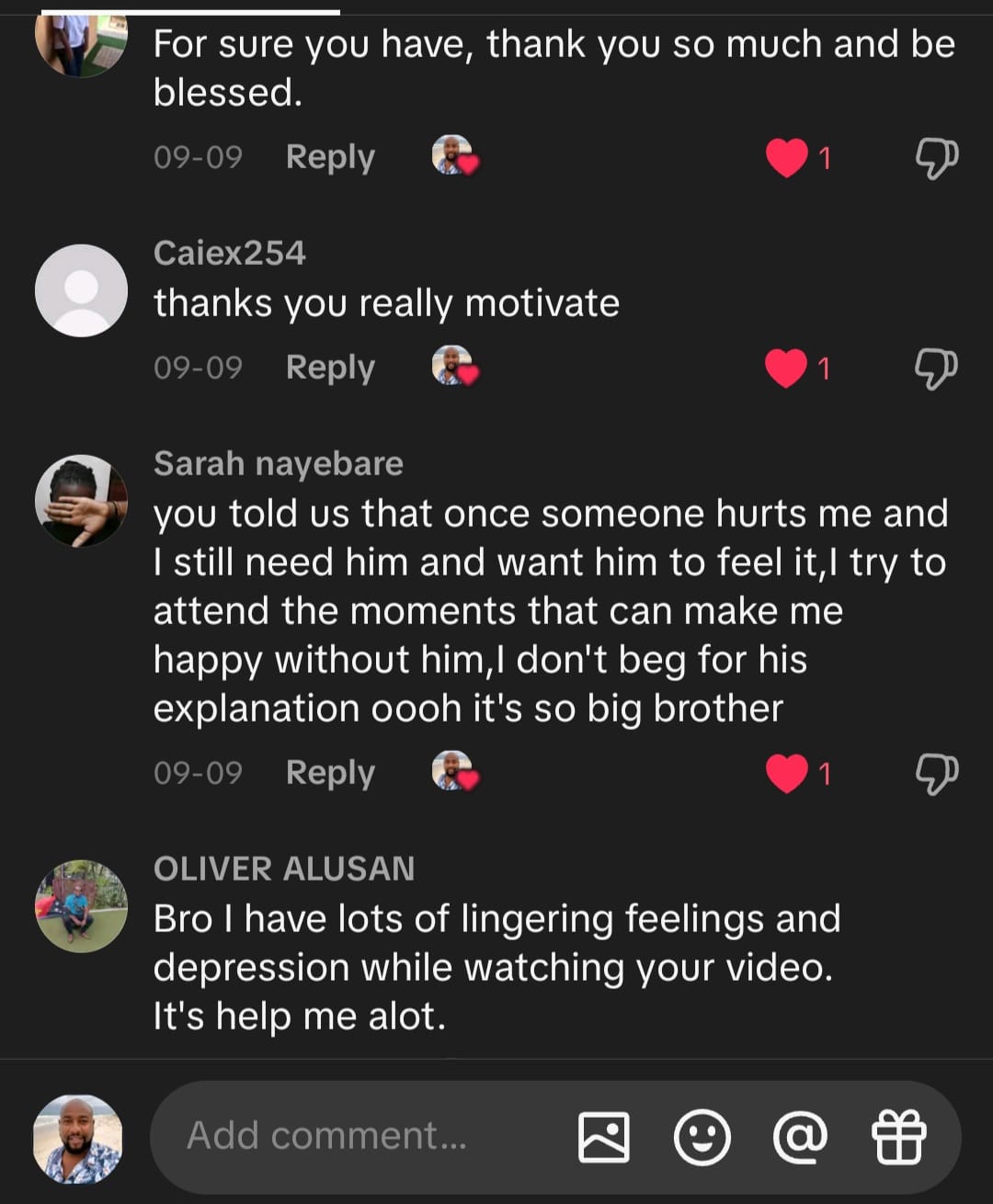Dislike the "be blessed" comment
The width and height of the screenshot is (993, 1204).
pos(936,158)
